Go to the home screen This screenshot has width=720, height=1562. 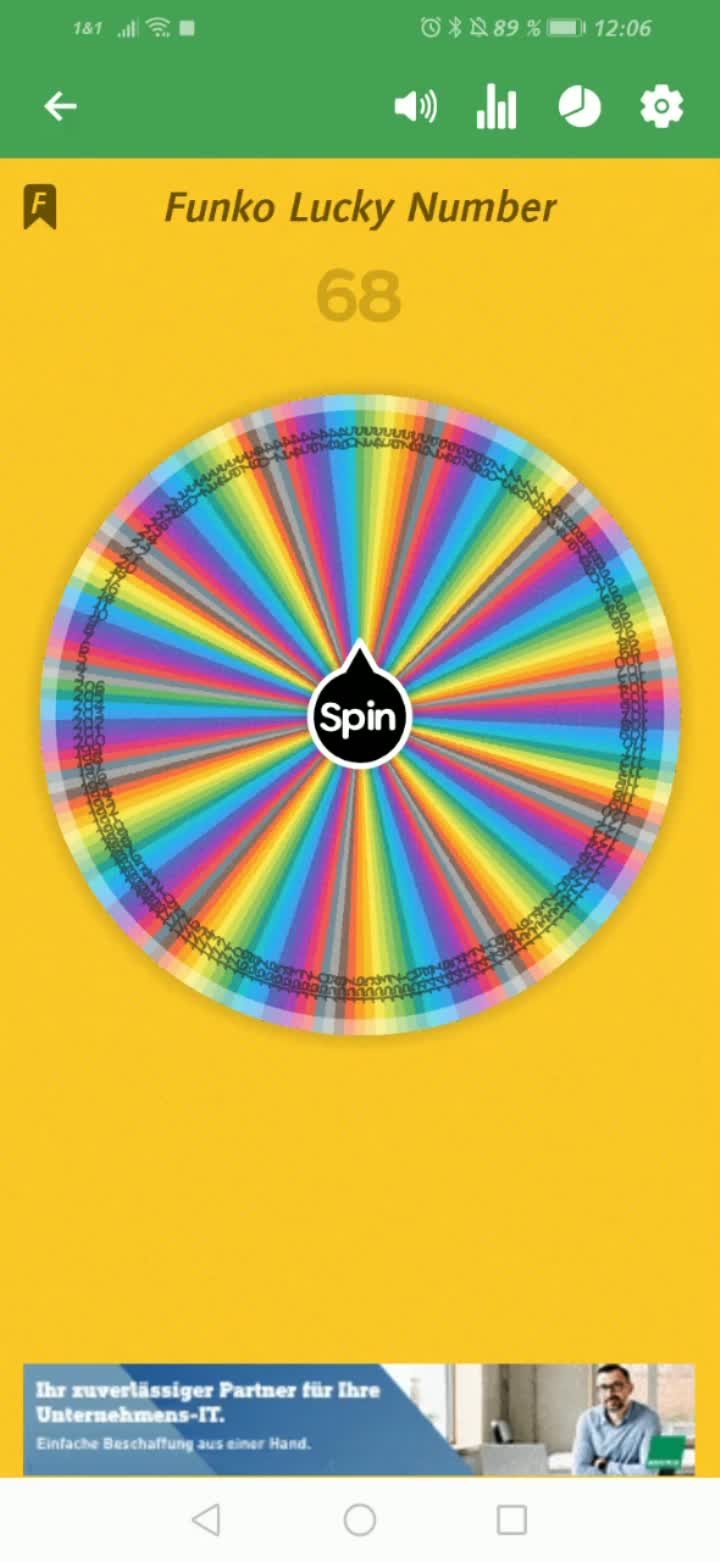tap(360, 1520)
